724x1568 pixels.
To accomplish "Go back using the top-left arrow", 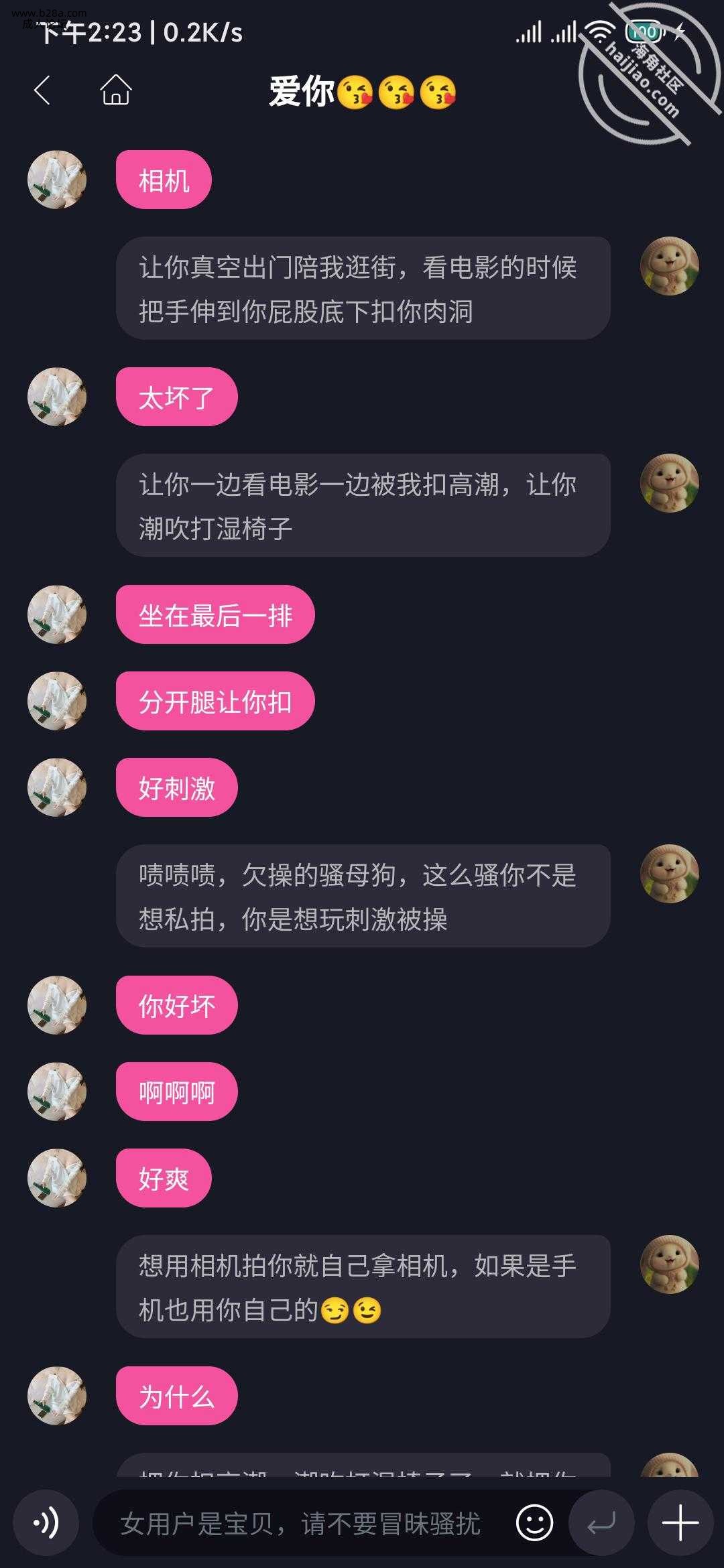I will click(42, 90).
